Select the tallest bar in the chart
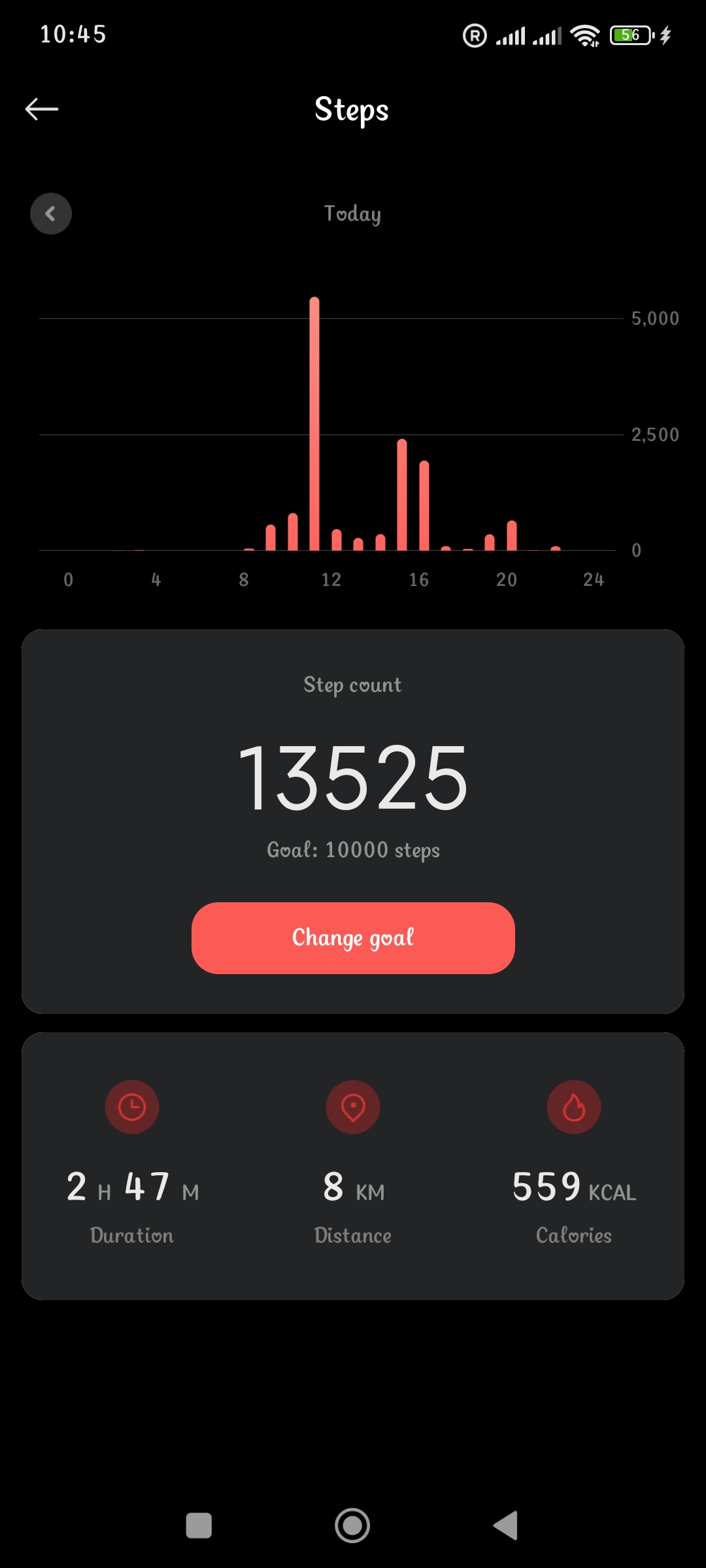 pos(314,425)
